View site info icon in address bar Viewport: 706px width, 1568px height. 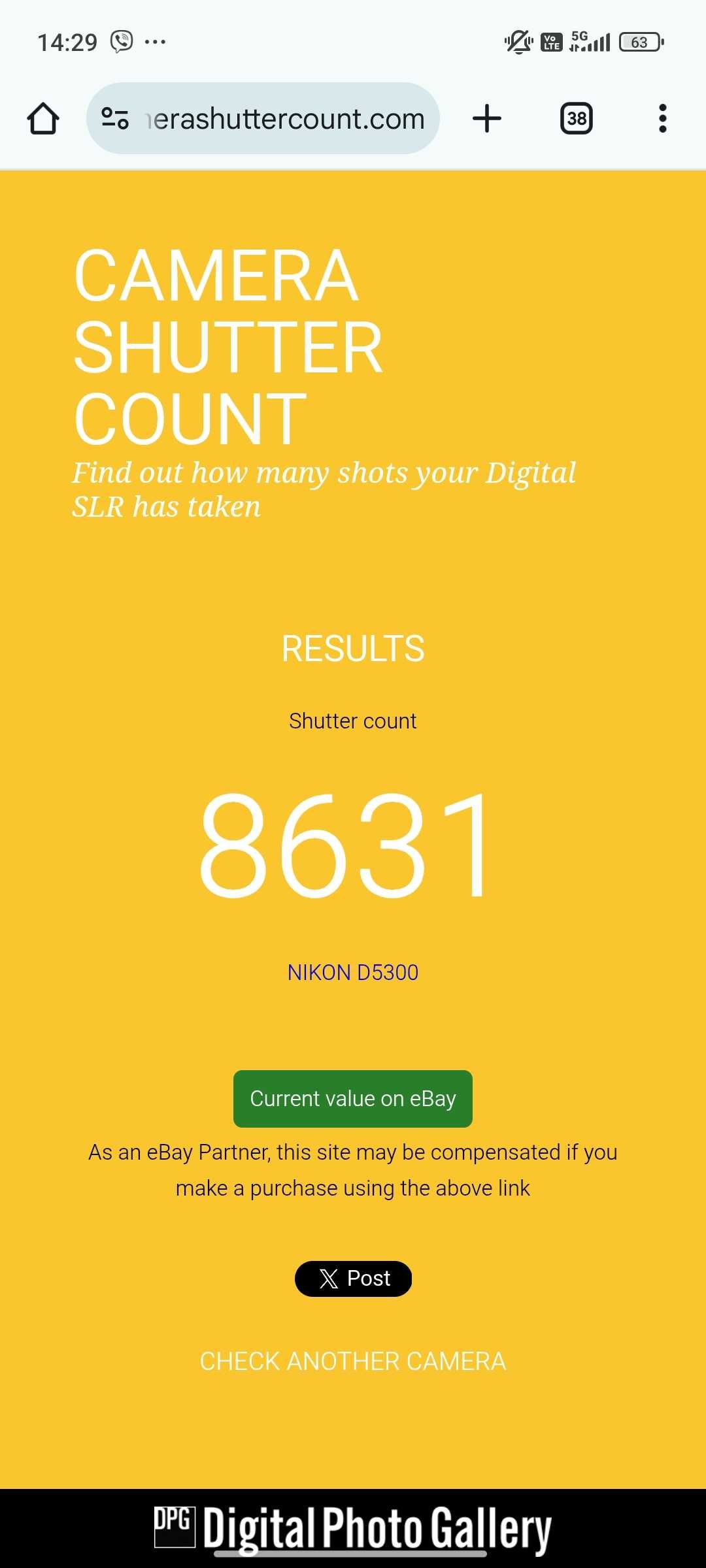pyautogui.click(x=115, y=118)
